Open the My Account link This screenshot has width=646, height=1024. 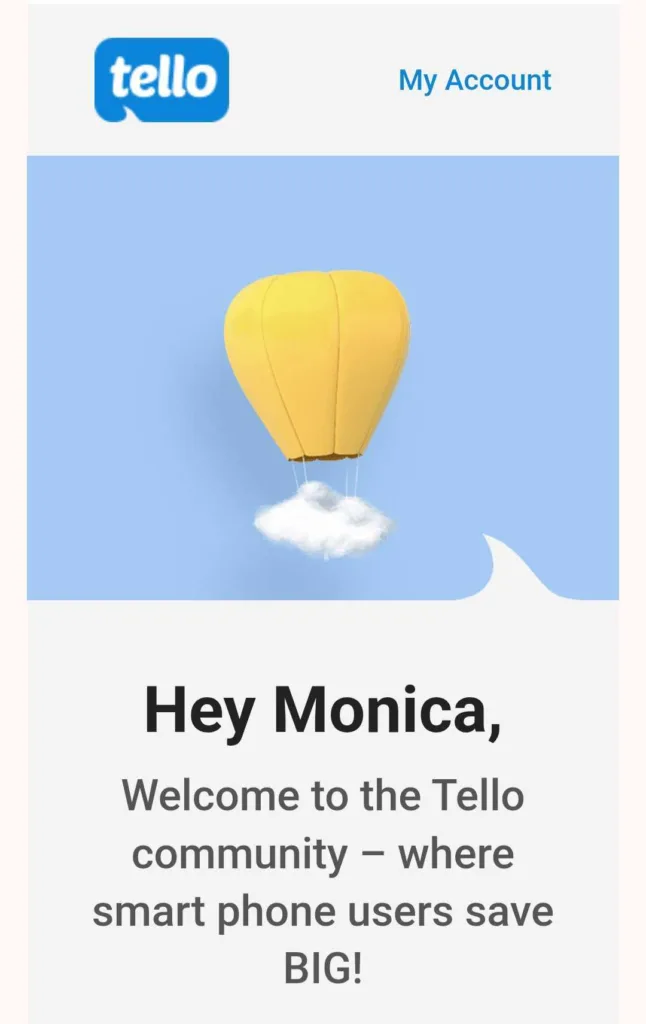point(475,81)
